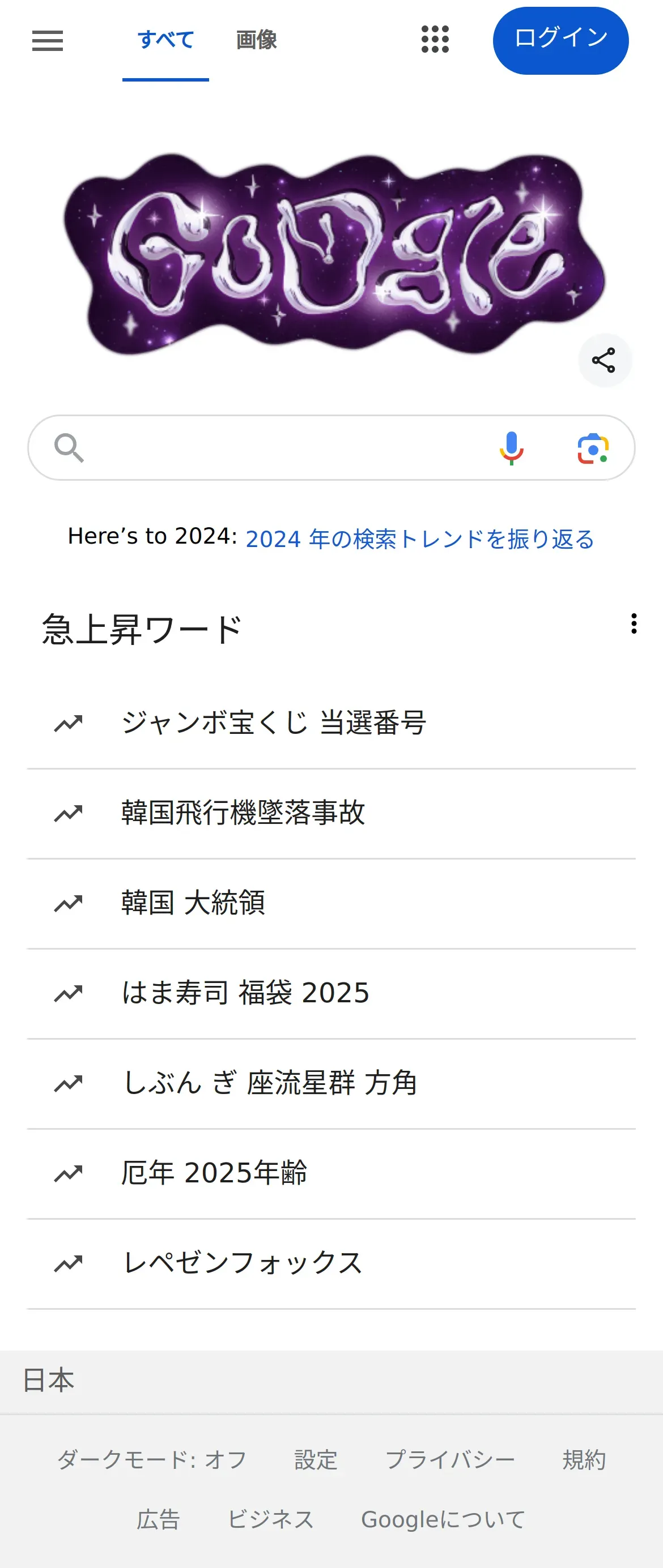The image size is (663, 1568).
Task: Open the プライバシー footer link
Action: pyautogui.click(x=450, y=1460)
